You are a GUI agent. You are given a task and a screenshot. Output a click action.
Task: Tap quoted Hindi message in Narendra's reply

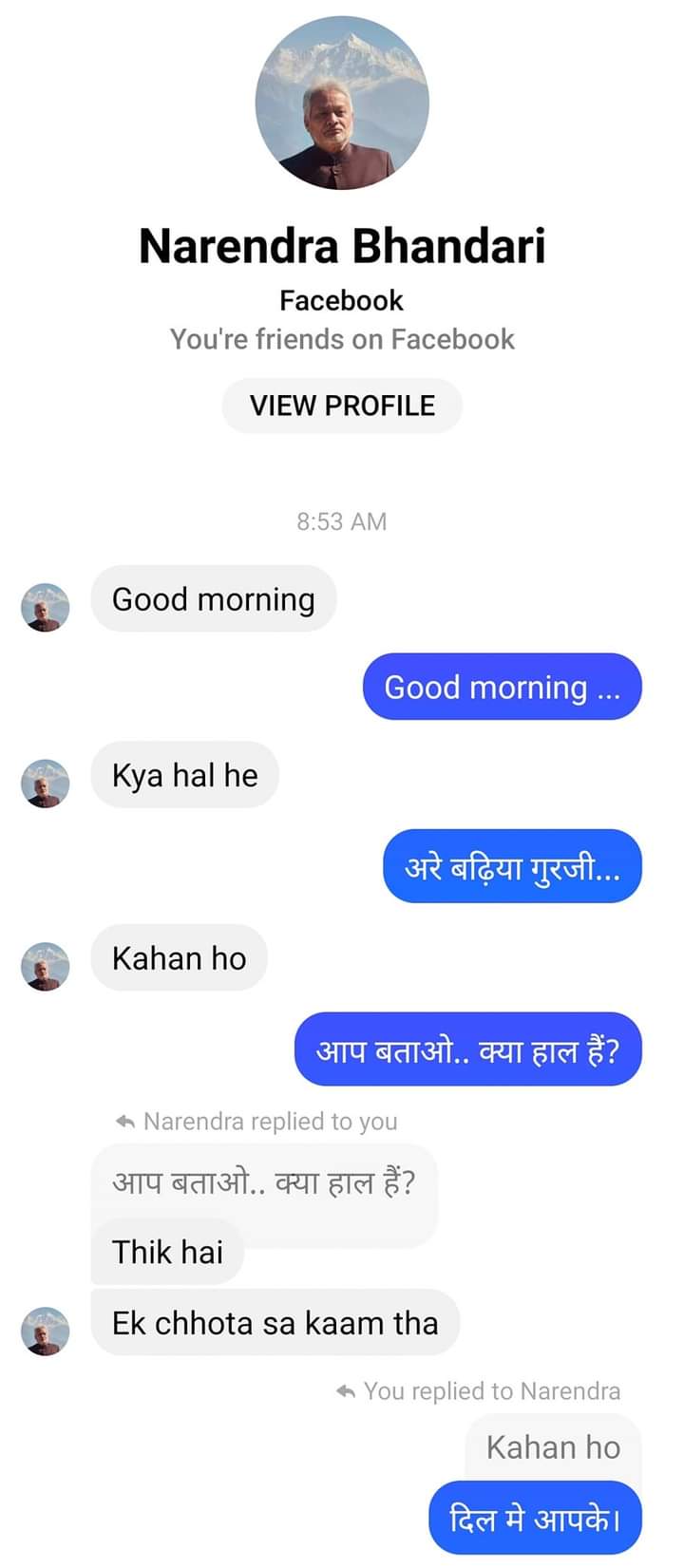pos(264,1183)
